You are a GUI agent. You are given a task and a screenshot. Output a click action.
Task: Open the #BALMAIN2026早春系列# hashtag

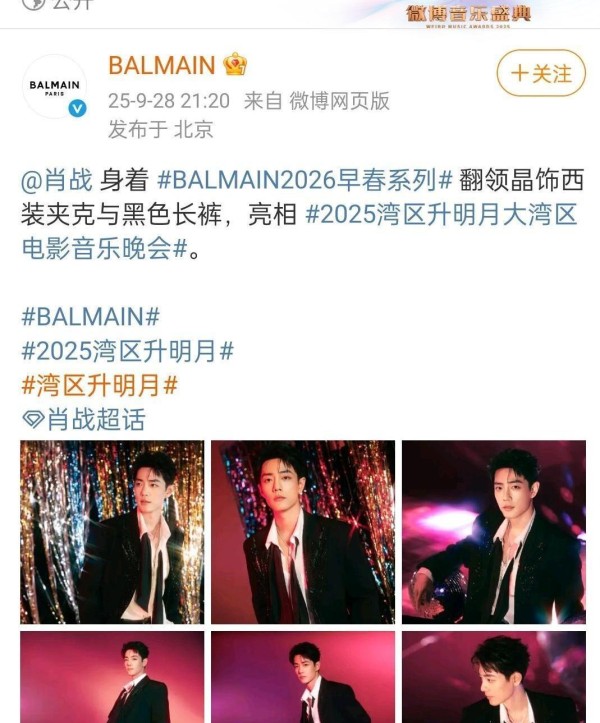[x=305, y=181]
